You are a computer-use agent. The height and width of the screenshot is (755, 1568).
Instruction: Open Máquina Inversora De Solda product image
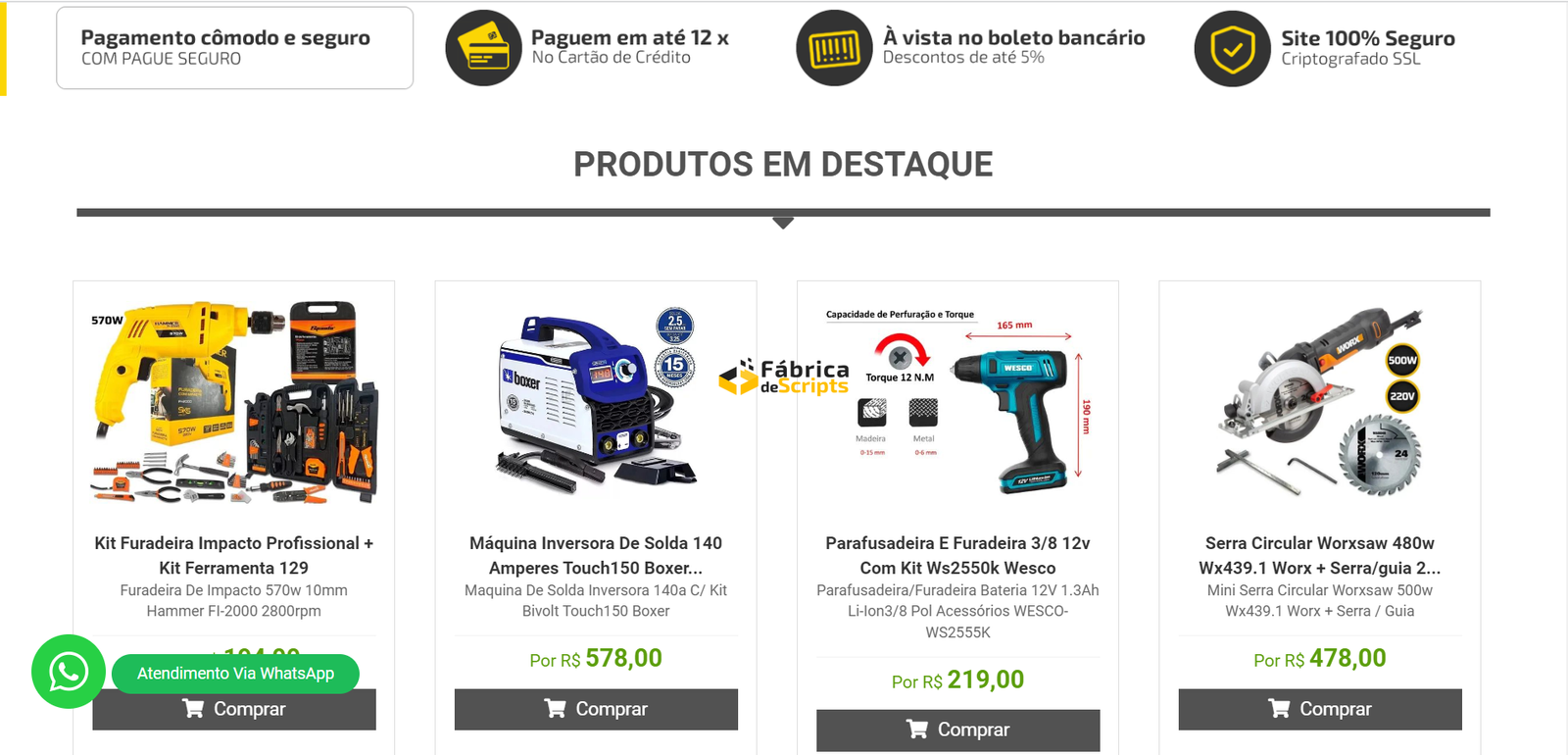point(596,402)
